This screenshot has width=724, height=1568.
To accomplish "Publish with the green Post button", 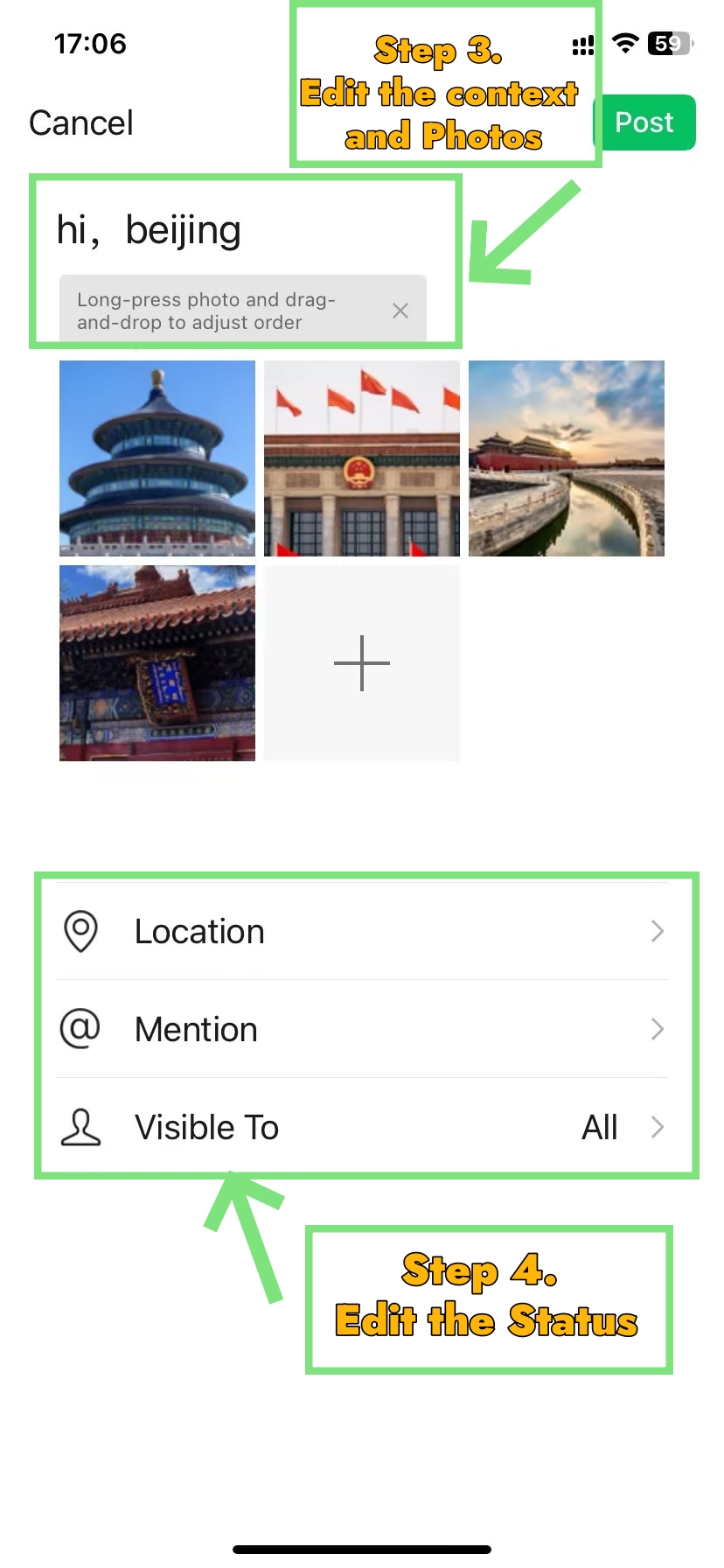I will tap(644, 122).
